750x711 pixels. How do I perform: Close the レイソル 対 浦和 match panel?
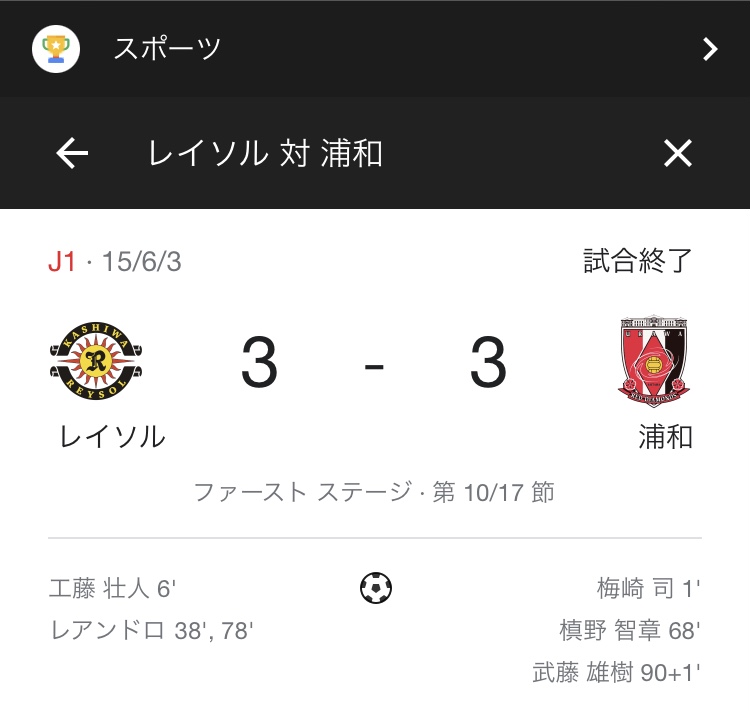(678, 153)
